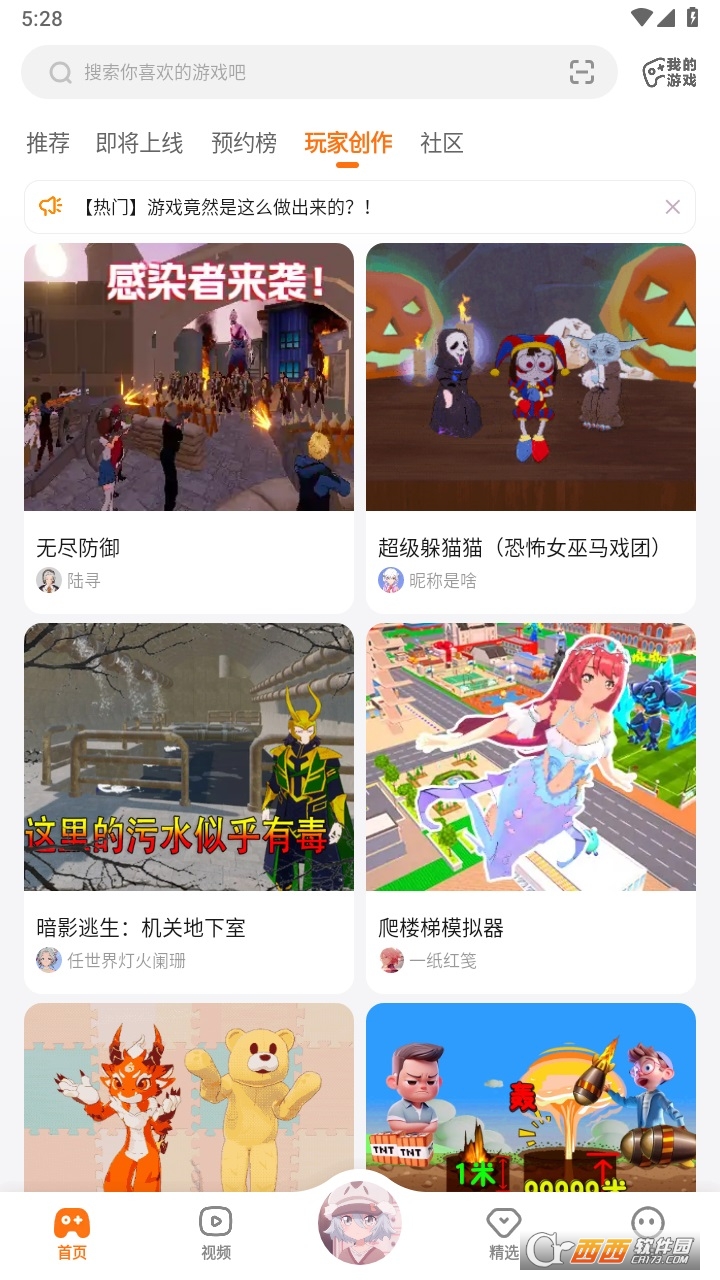Select the 首页 home icon in bottom bar

tap(71, 1222)
